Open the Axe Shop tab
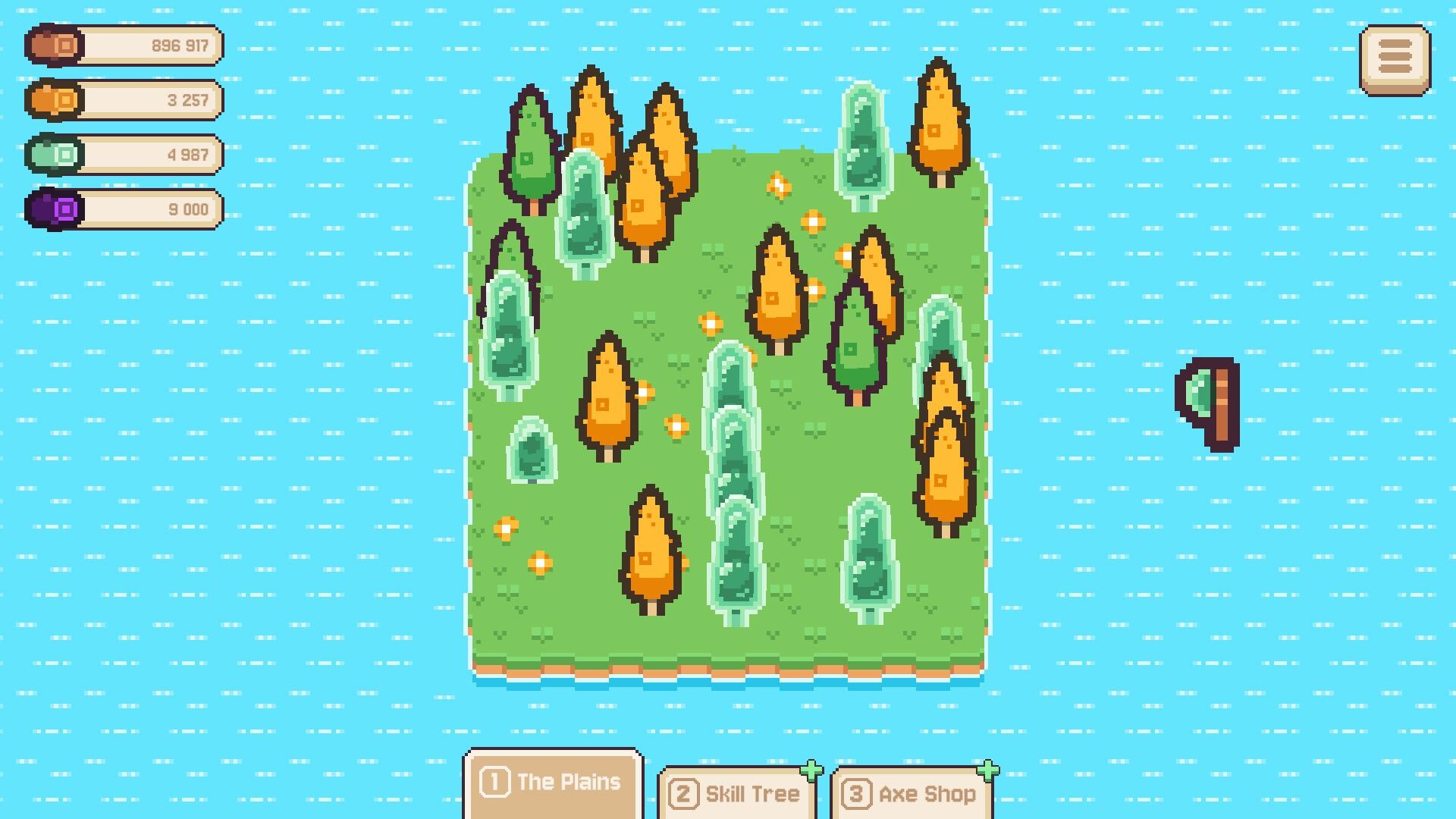This screenshot has width=1456, height=819. (x=911, y=793)
